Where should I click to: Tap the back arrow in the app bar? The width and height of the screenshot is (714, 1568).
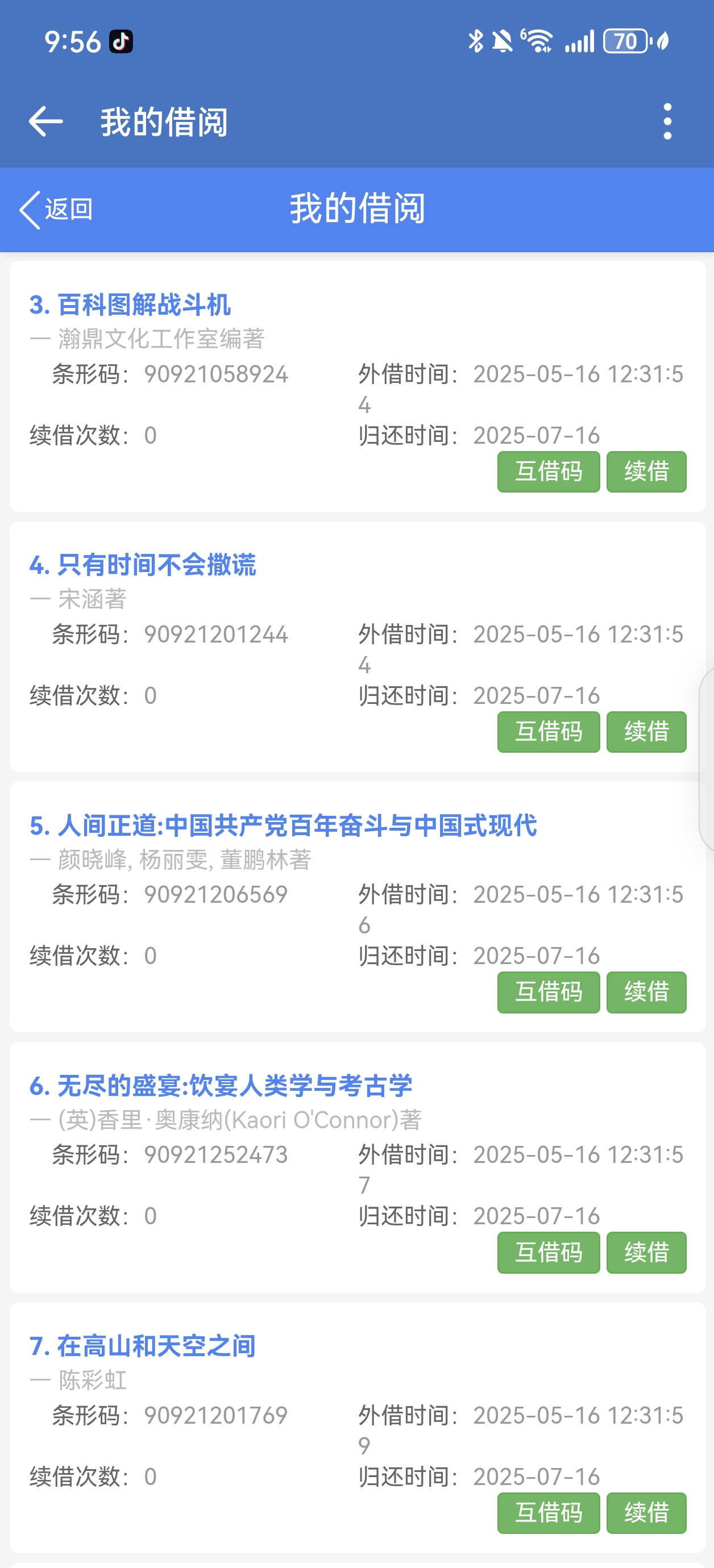pyautogui.click(x=45, y=121)
